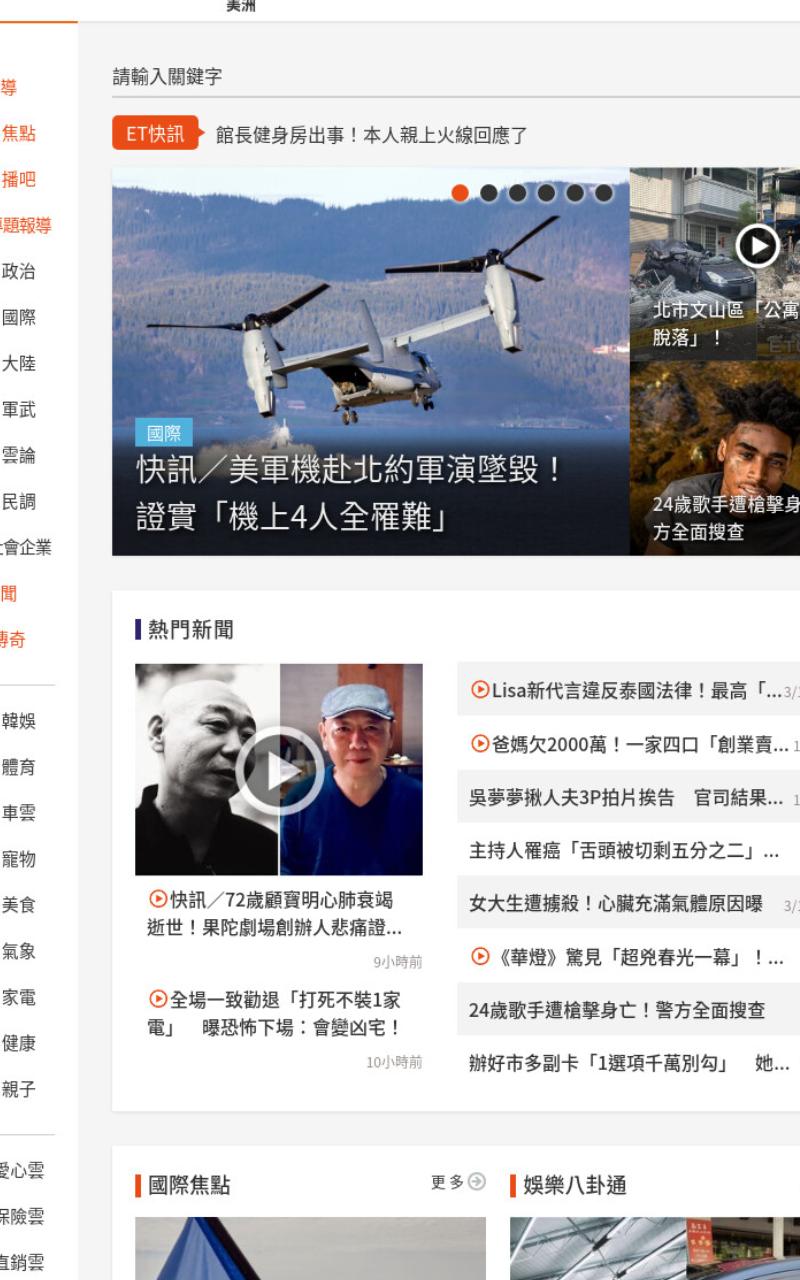Read the 全場一致勸退 home appliance article
The image size is (800, 1280).
click(275, 1013)
